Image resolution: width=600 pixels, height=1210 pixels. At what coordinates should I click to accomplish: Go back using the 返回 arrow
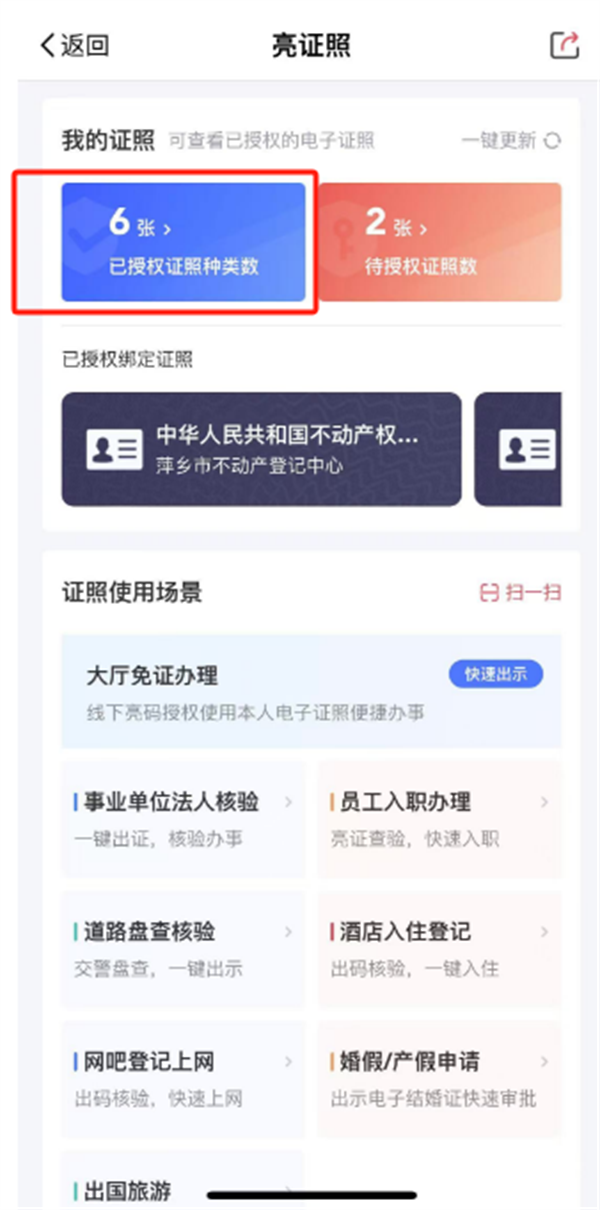coord(73,45)
